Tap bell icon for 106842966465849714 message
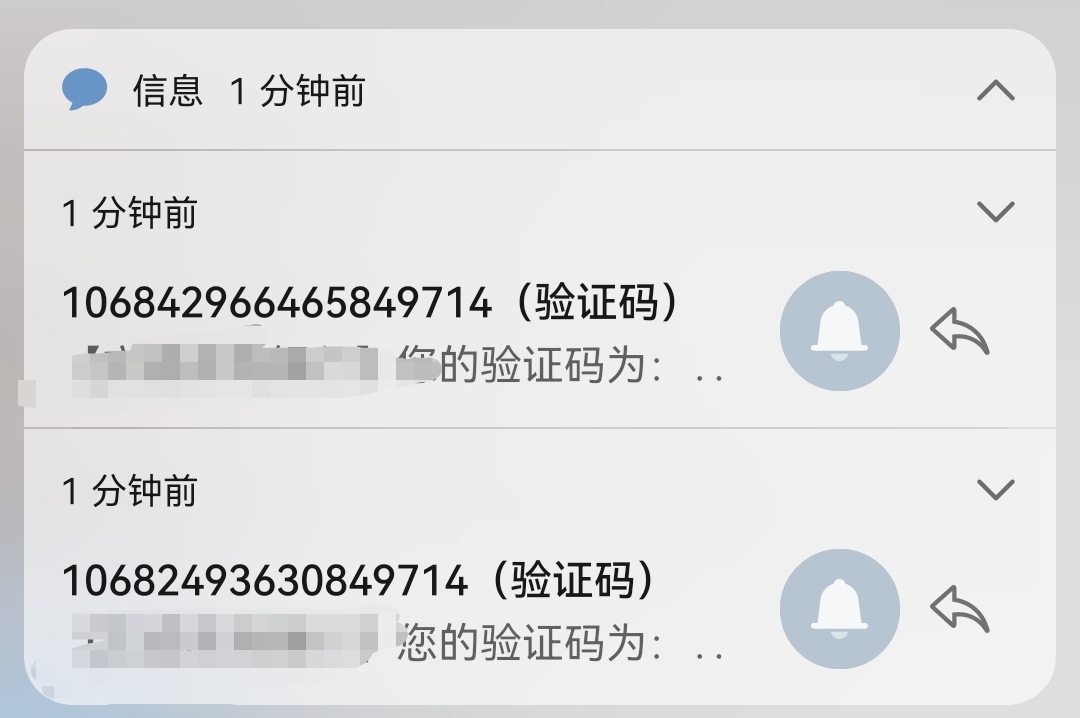 (839, 331)
